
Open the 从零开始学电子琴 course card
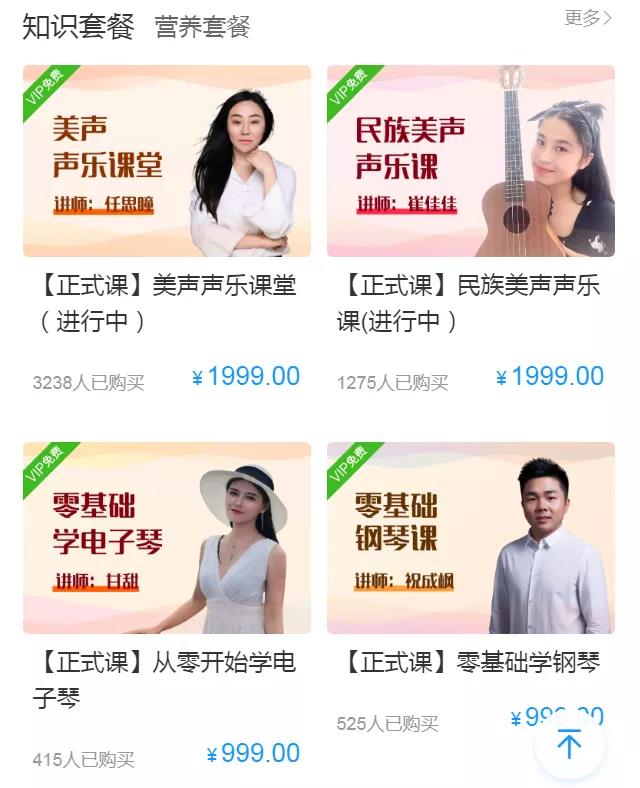(167, 538)
